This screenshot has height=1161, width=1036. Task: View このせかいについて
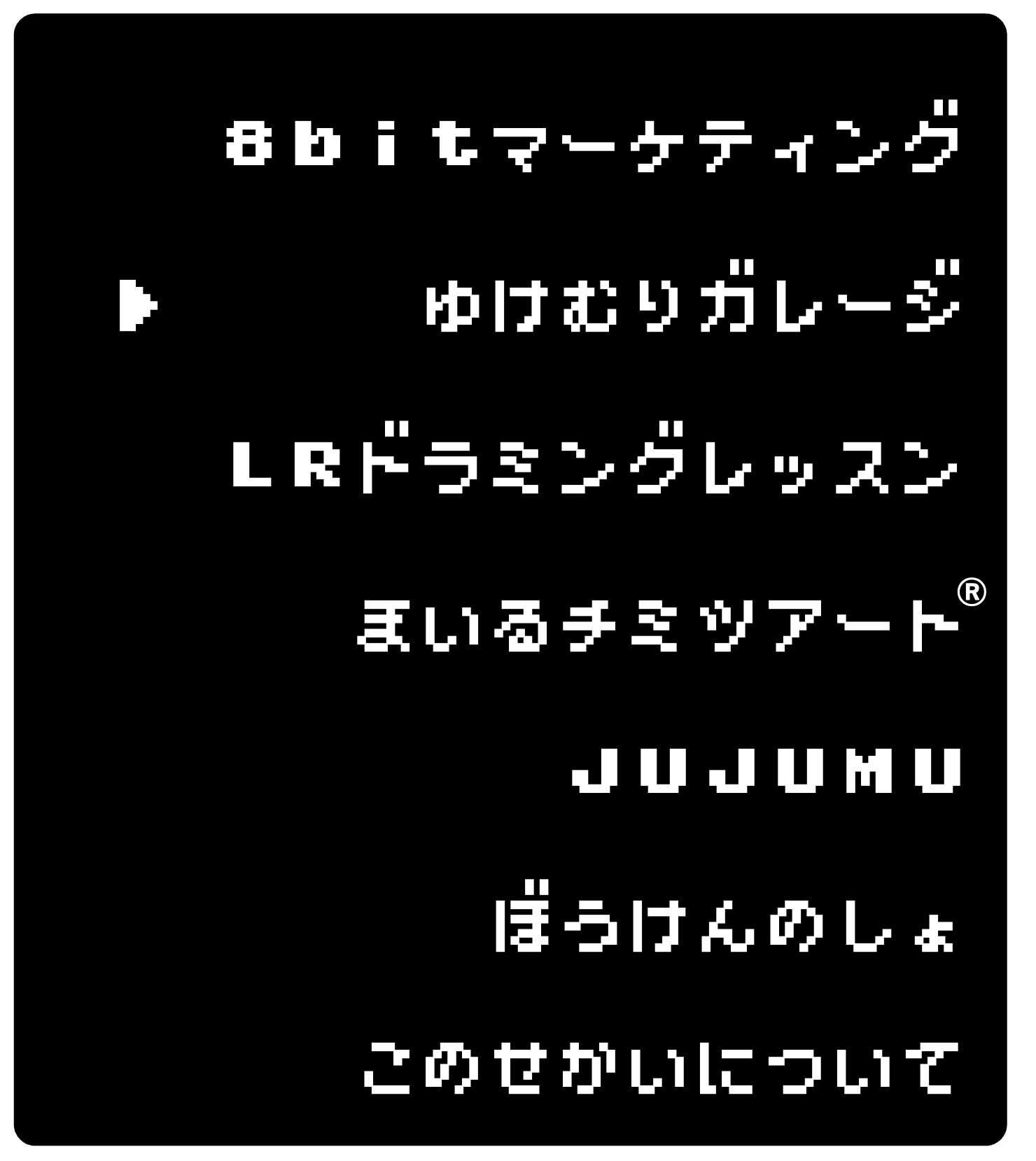point(658,1069)
